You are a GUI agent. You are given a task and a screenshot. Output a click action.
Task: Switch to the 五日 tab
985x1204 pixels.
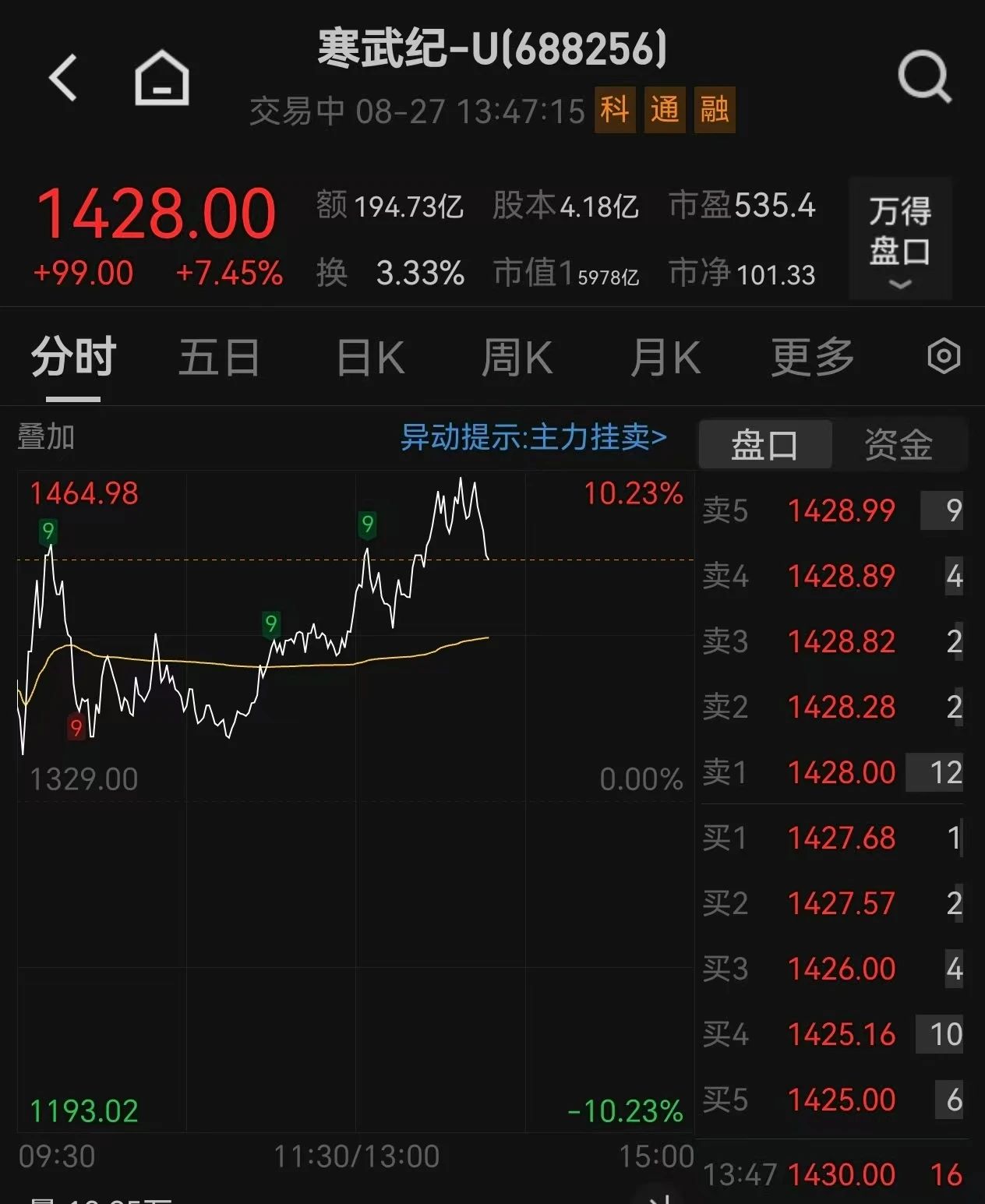(x=219, y=358)
